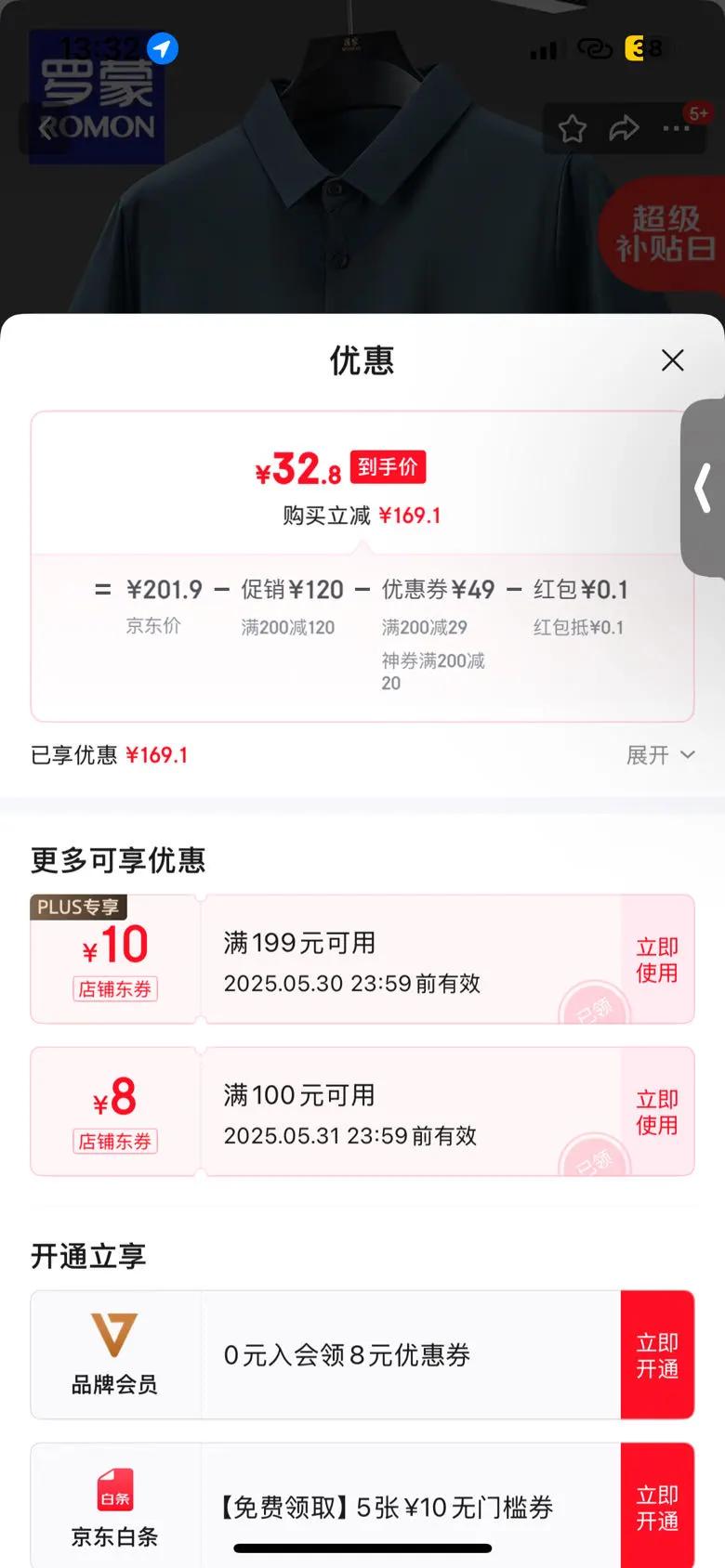Use the ¥10 PLUS专享 store coupon
Viewport: 725px width, 1568px height.
point(656,960)
